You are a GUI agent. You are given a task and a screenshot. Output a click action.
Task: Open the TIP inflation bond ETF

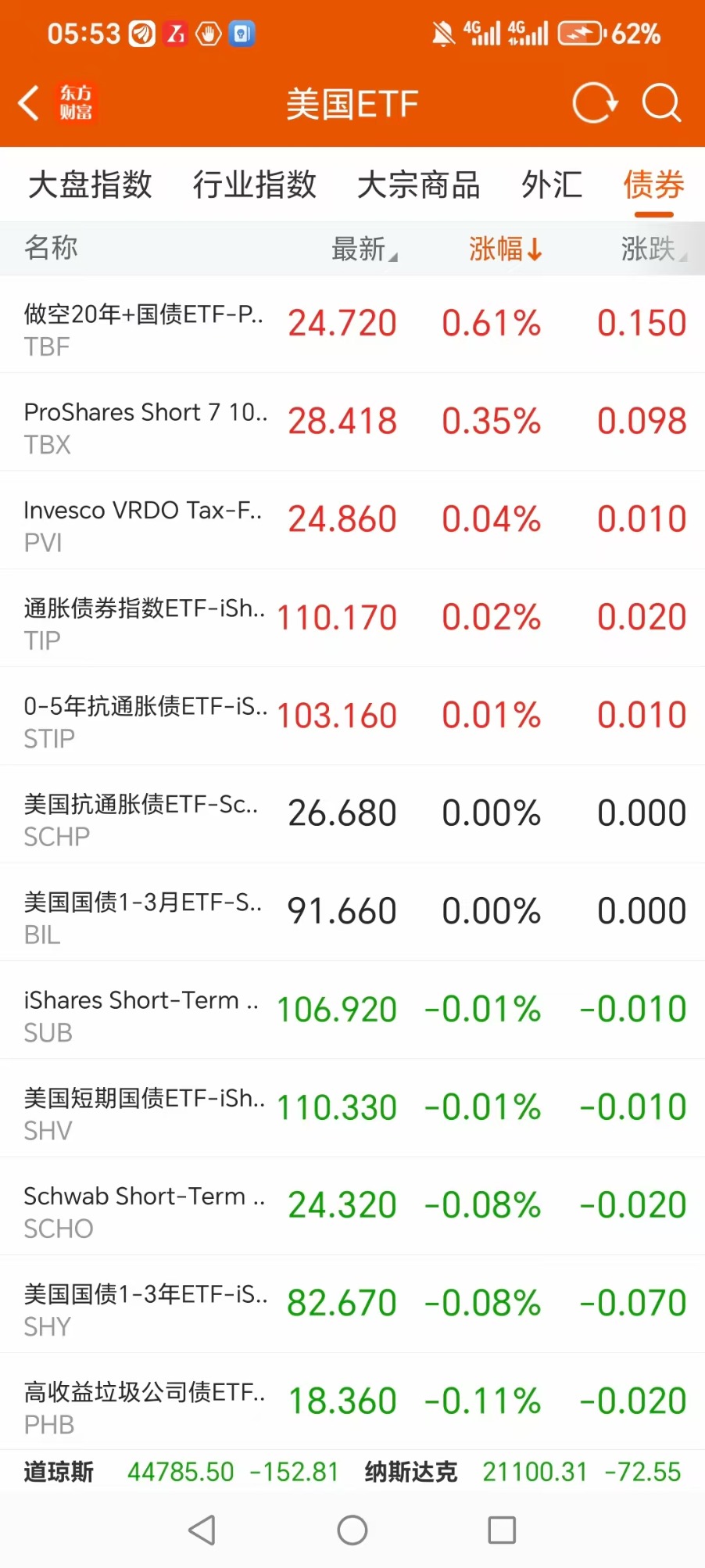click(352, 618)
